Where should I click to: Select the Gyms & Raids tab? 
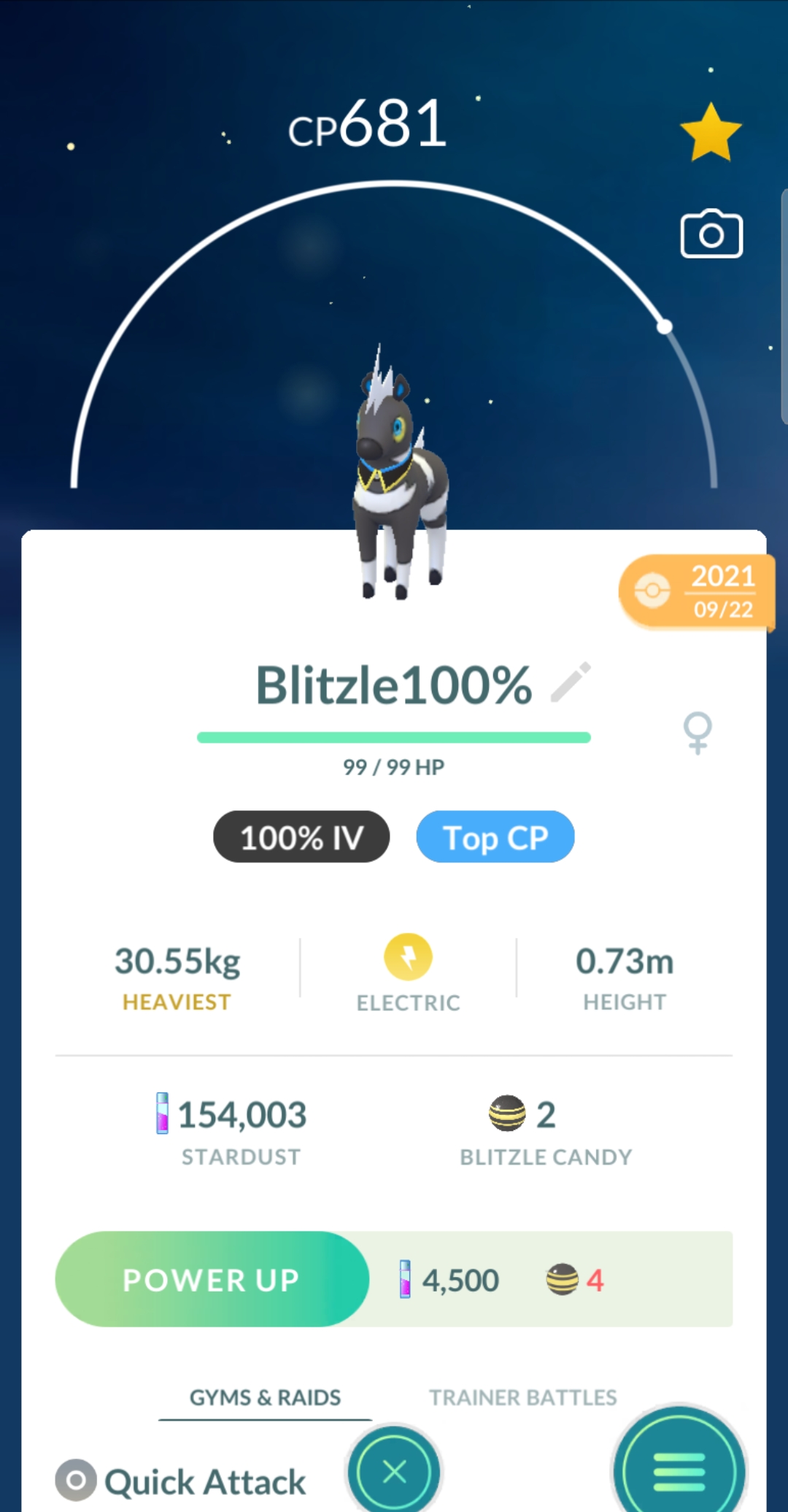tap(265, 1397)
